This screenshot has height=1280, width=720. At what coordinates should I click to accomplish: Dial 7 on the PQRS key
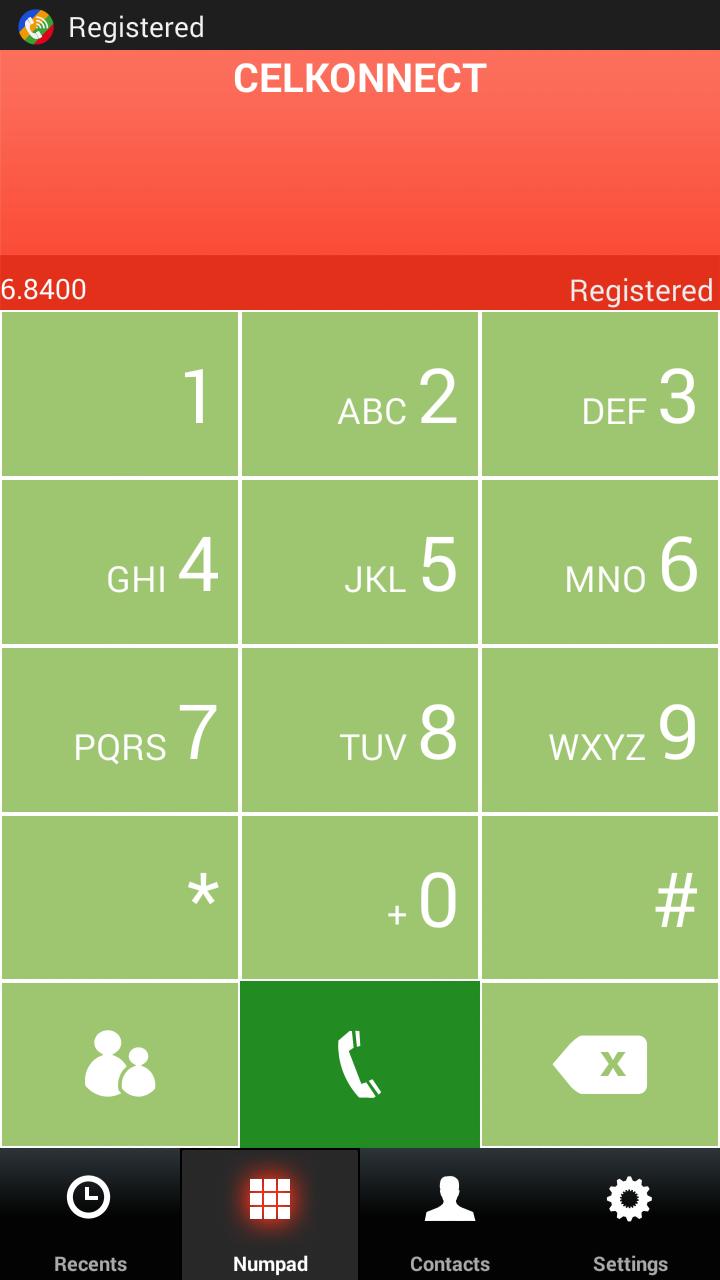(x=120, y=730)
